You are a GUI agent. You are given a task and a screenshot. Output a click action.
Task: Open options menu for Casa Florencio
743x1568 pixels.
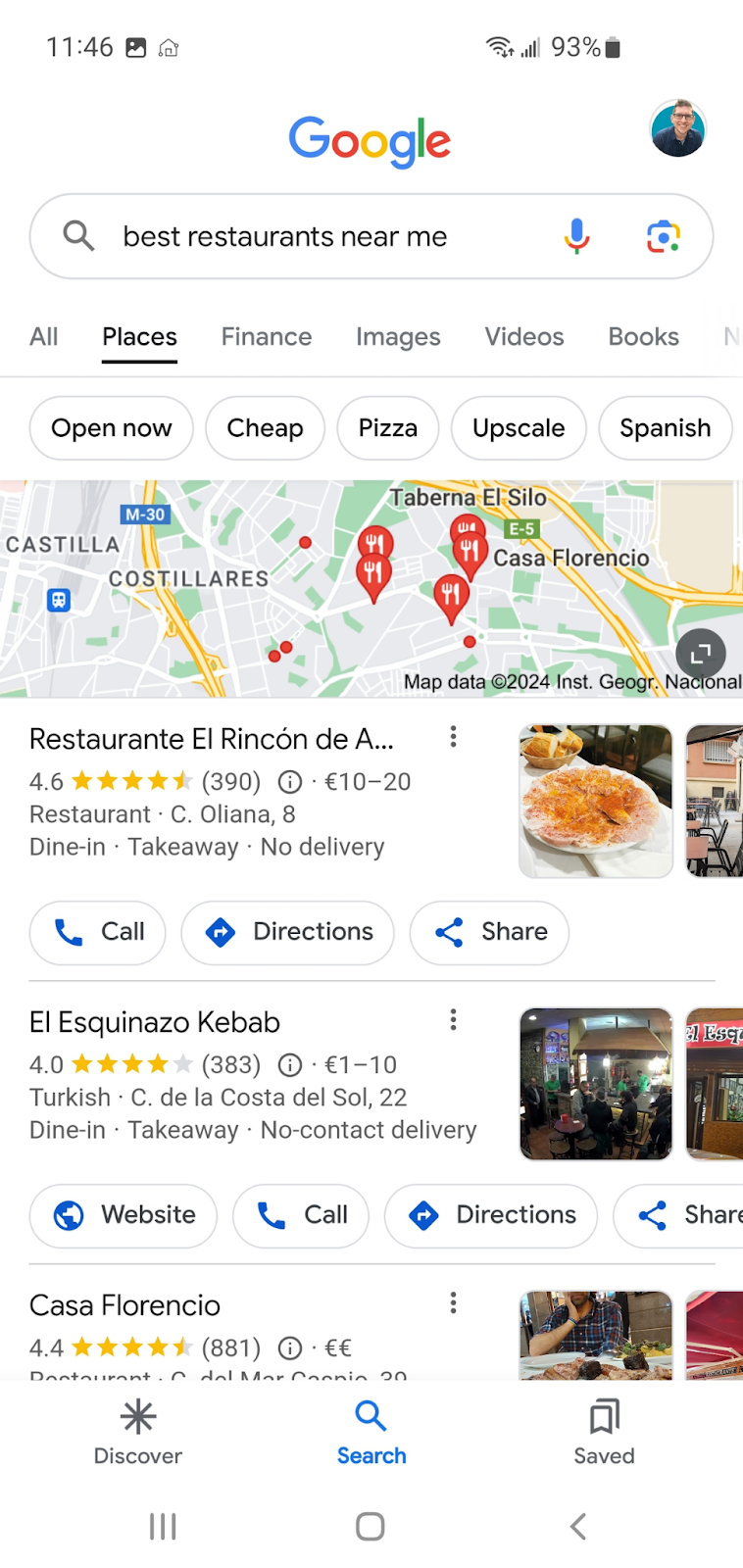point(453,1303)
